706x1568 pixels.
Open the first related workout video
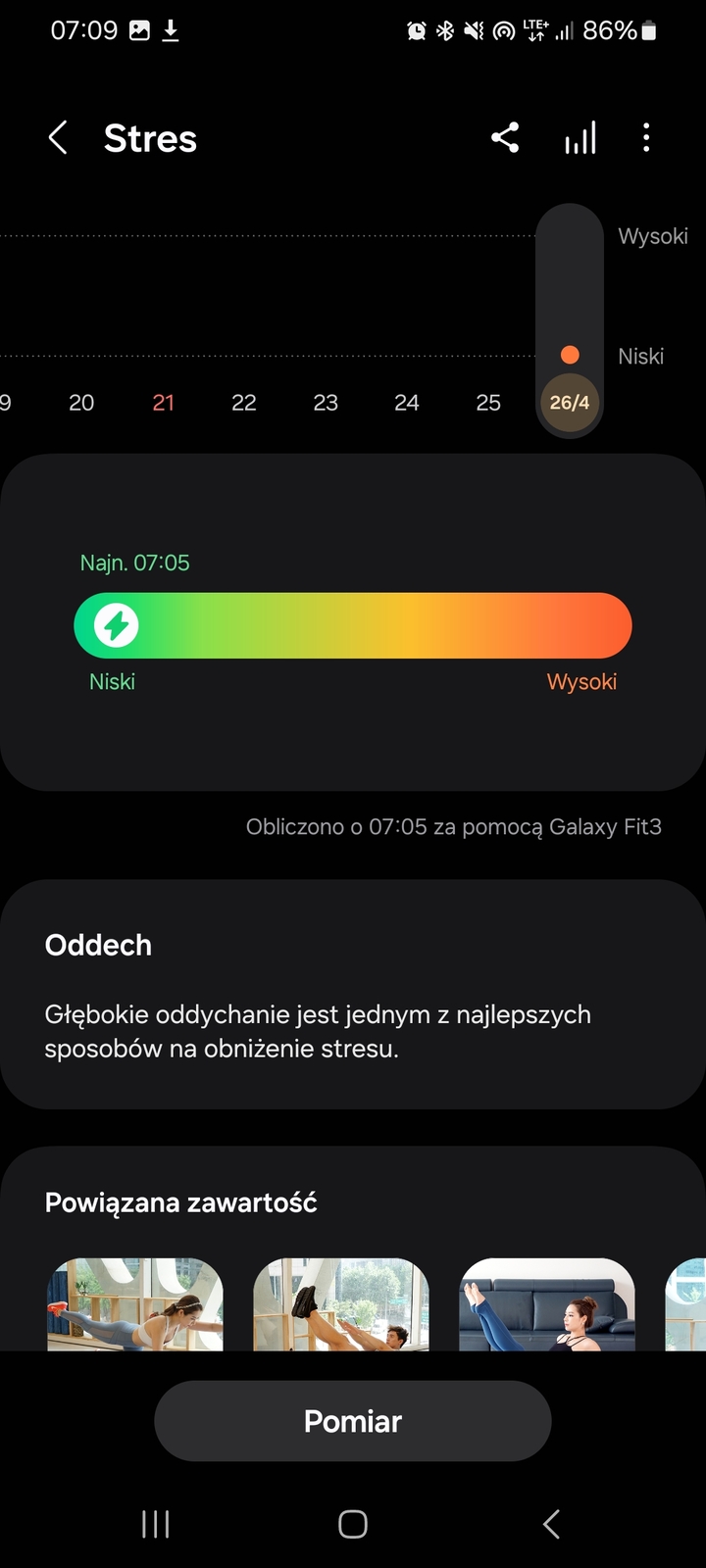pyautogui.click(x=135, y=1304)
